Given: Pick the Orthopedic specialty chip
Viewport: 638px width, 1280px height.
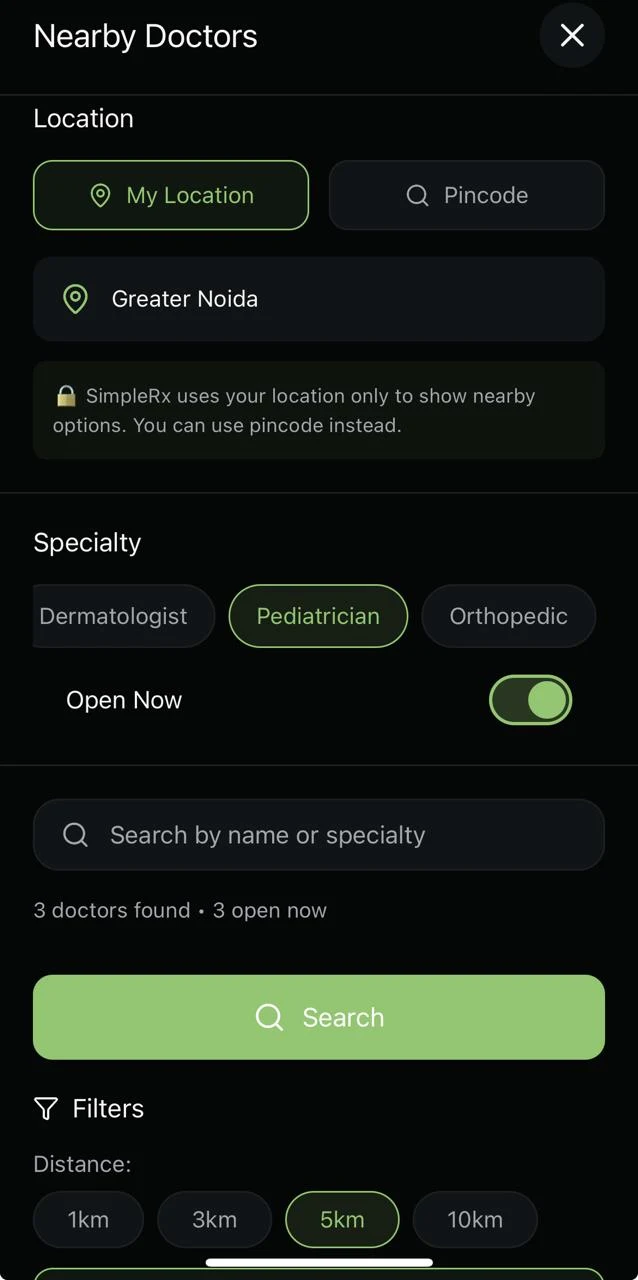Looking at the screenshot, I should coord(508,616).
